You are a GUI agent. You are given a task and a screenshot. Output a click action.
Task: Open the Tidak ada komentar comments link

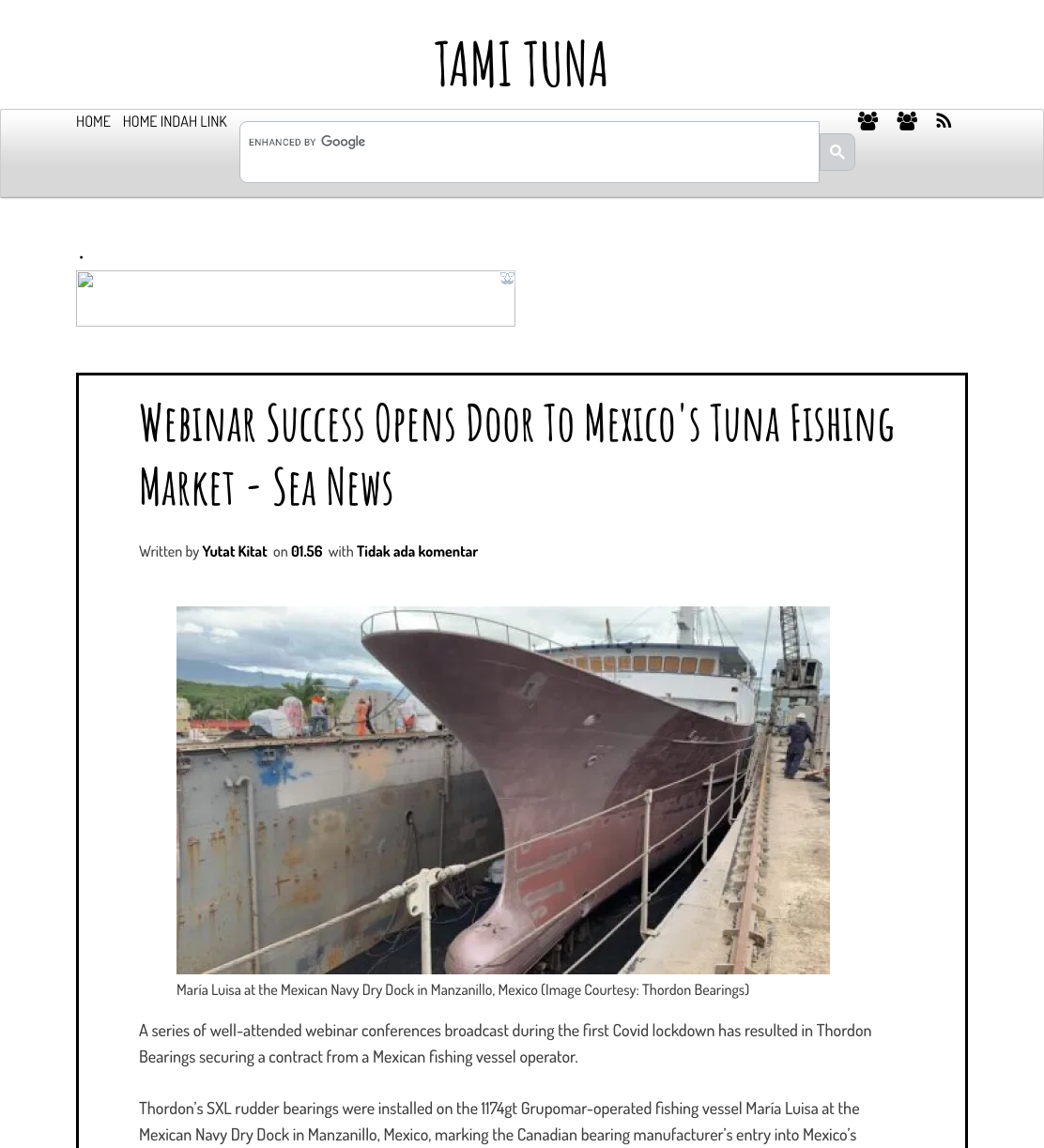417,551
